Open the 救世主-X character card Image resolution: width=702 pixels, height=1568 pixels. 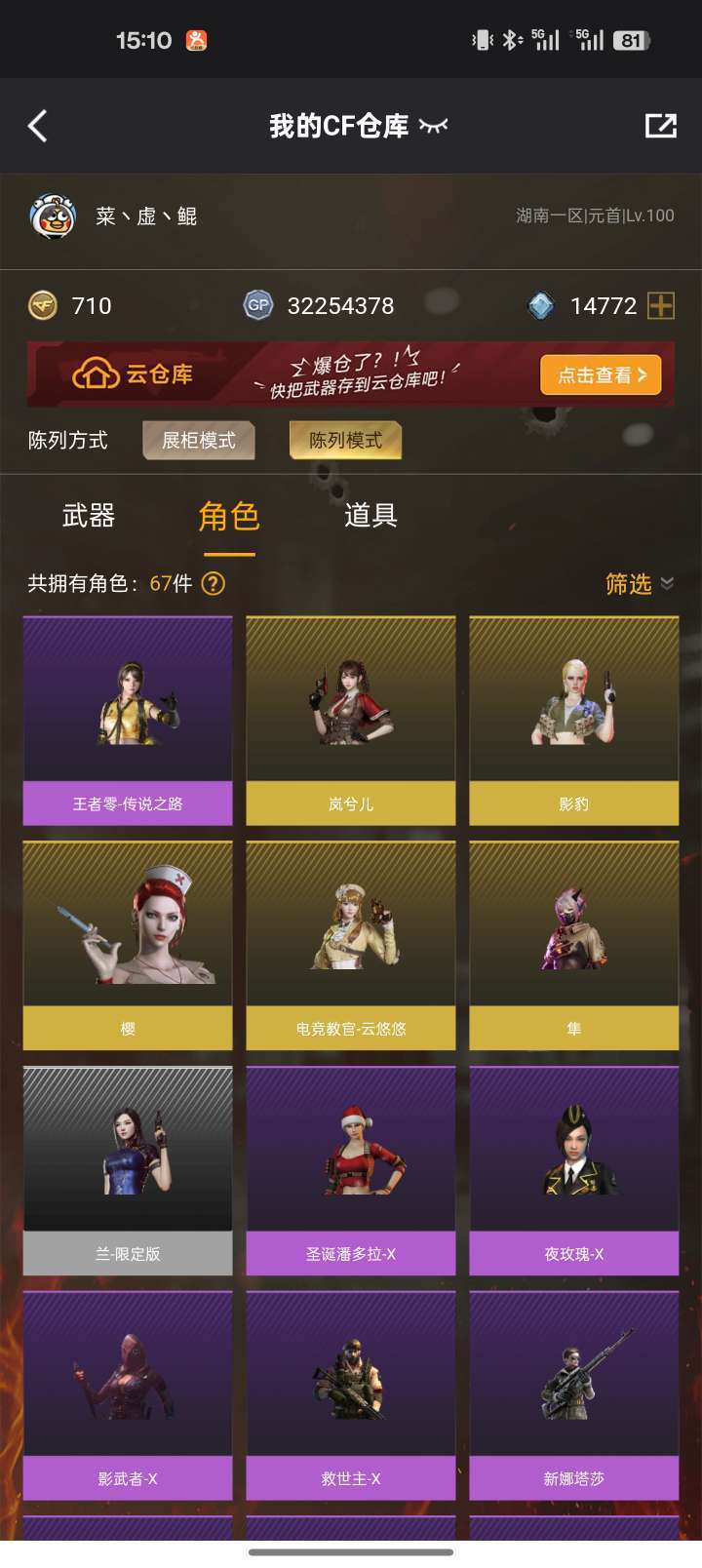[351, 1395]
